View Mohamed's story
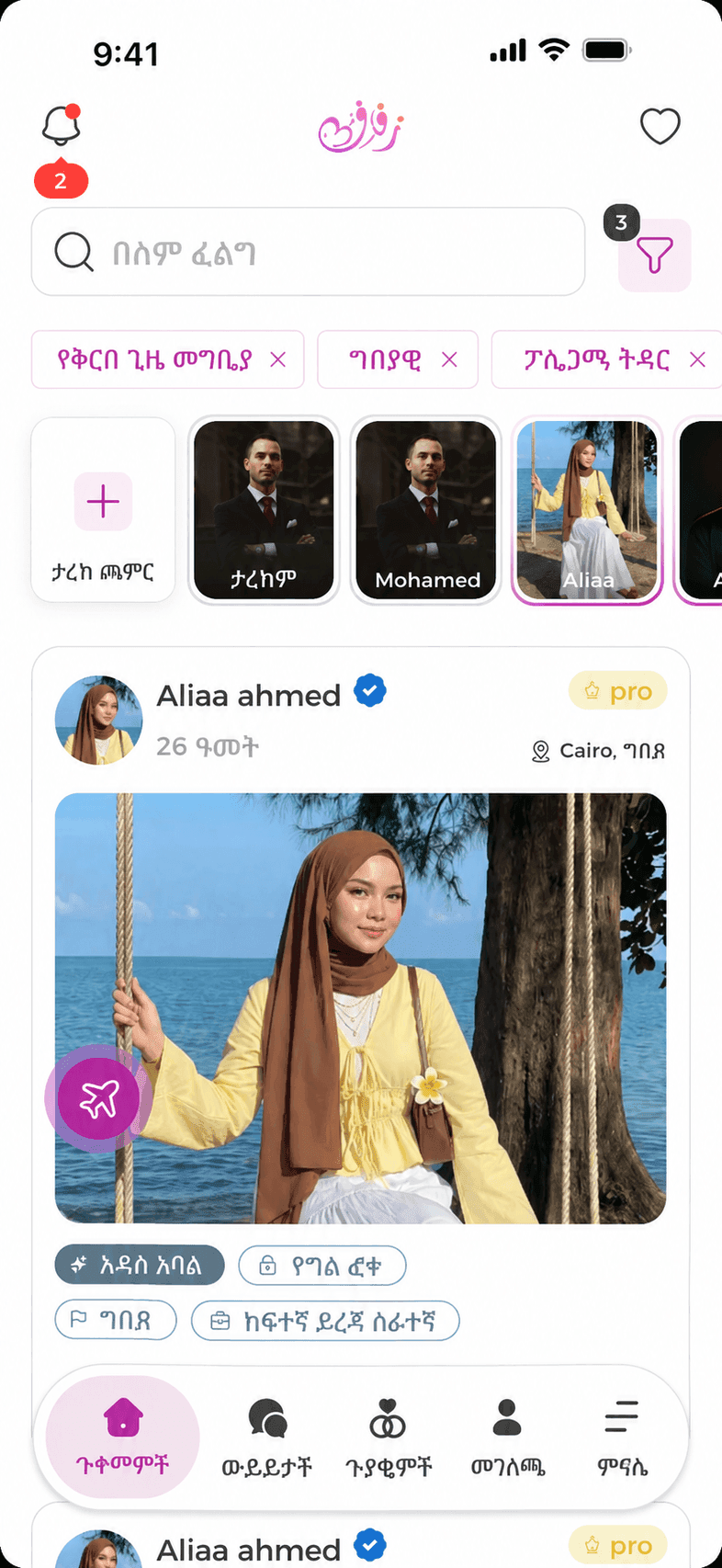 pyautogui.click(x=426, y=510)
